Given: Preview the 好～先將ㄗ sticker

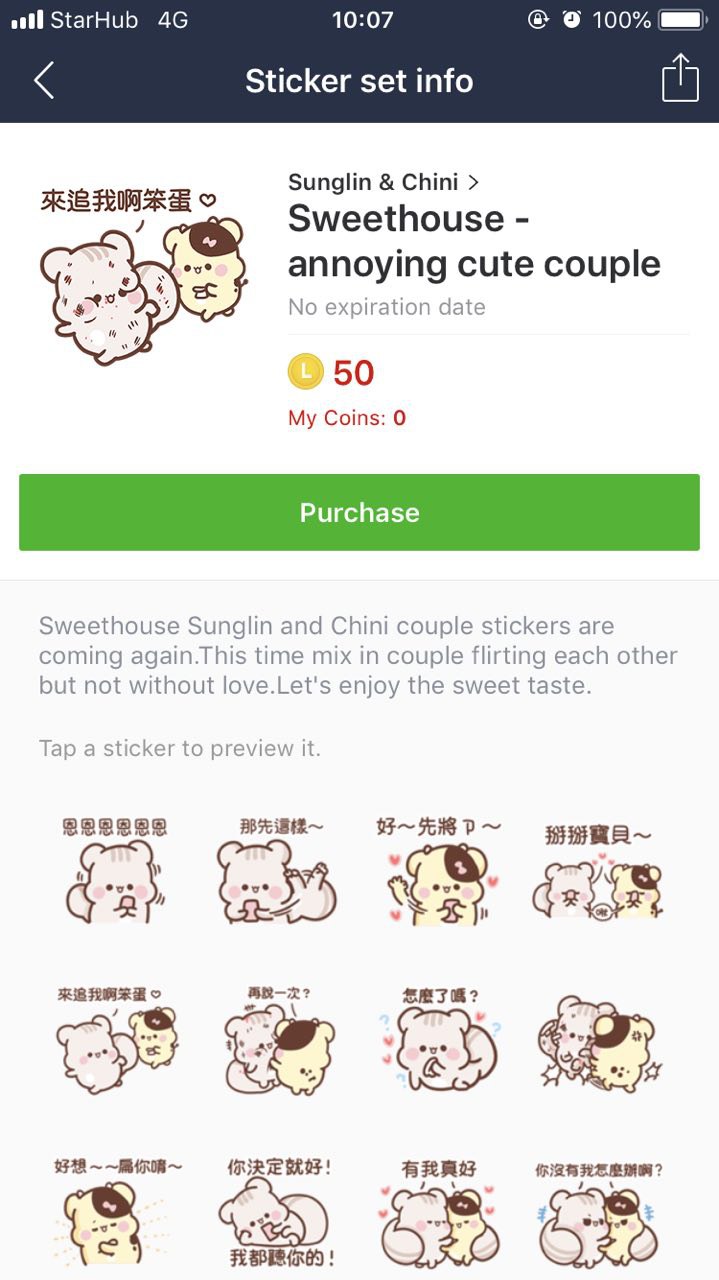Looking at the screenshot, I should pyautogui.click(x=440, y=872).
